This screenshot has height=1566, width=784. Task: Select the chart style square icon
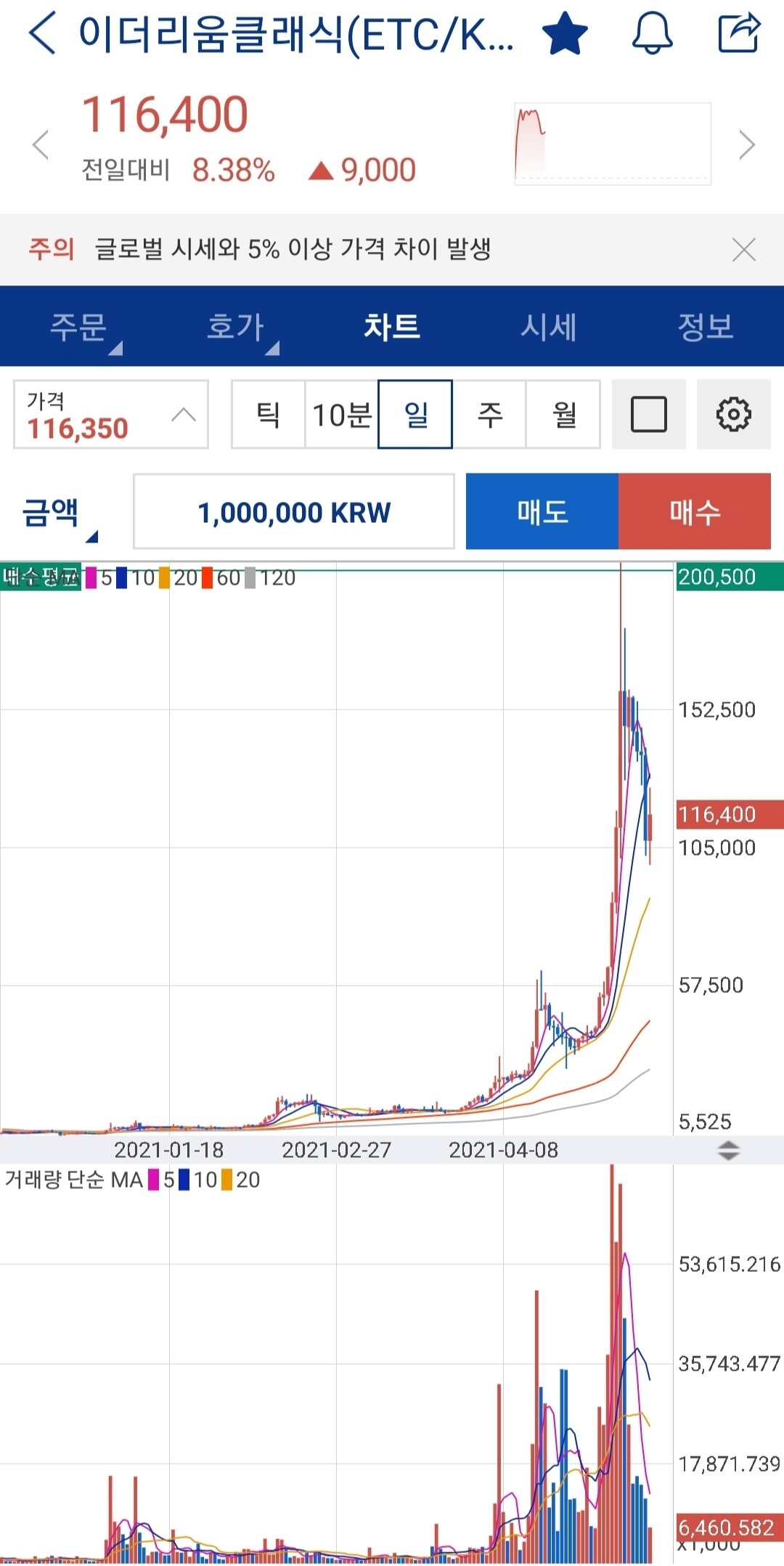[648, 414]
